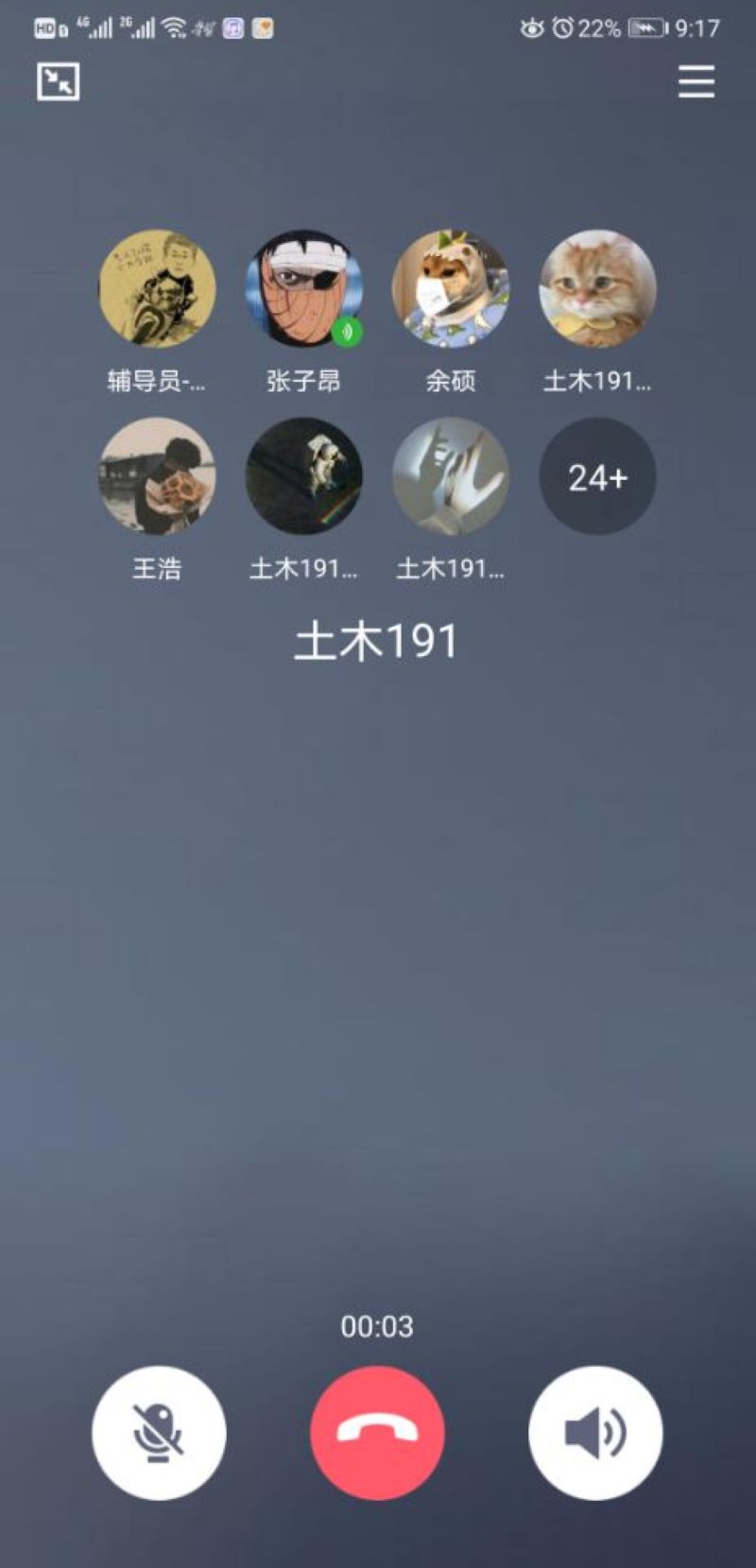Toggle the microphone mute button
Viewport: 756px width, 1568px height.
159,1432
